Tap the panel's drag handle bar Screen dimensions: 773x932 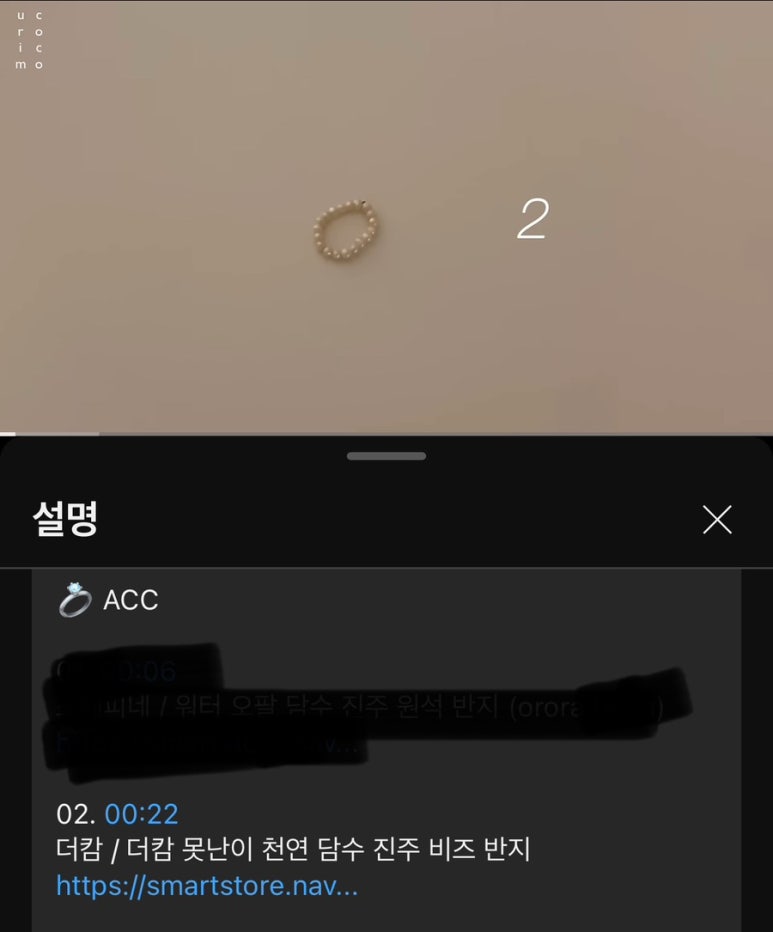click(x=386, y=456)
